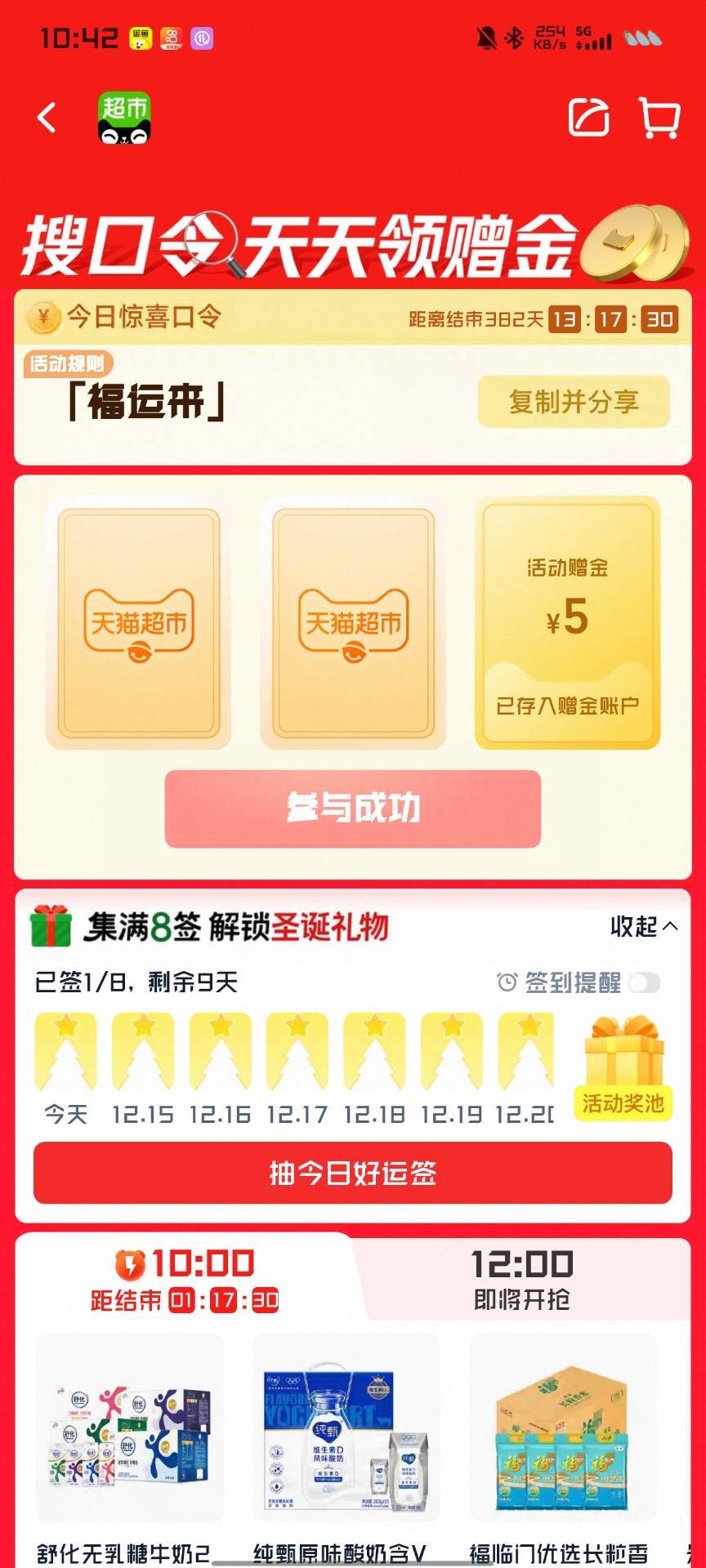Switch to the 12:00 即将开抢 tab

tap(522, 1279)
